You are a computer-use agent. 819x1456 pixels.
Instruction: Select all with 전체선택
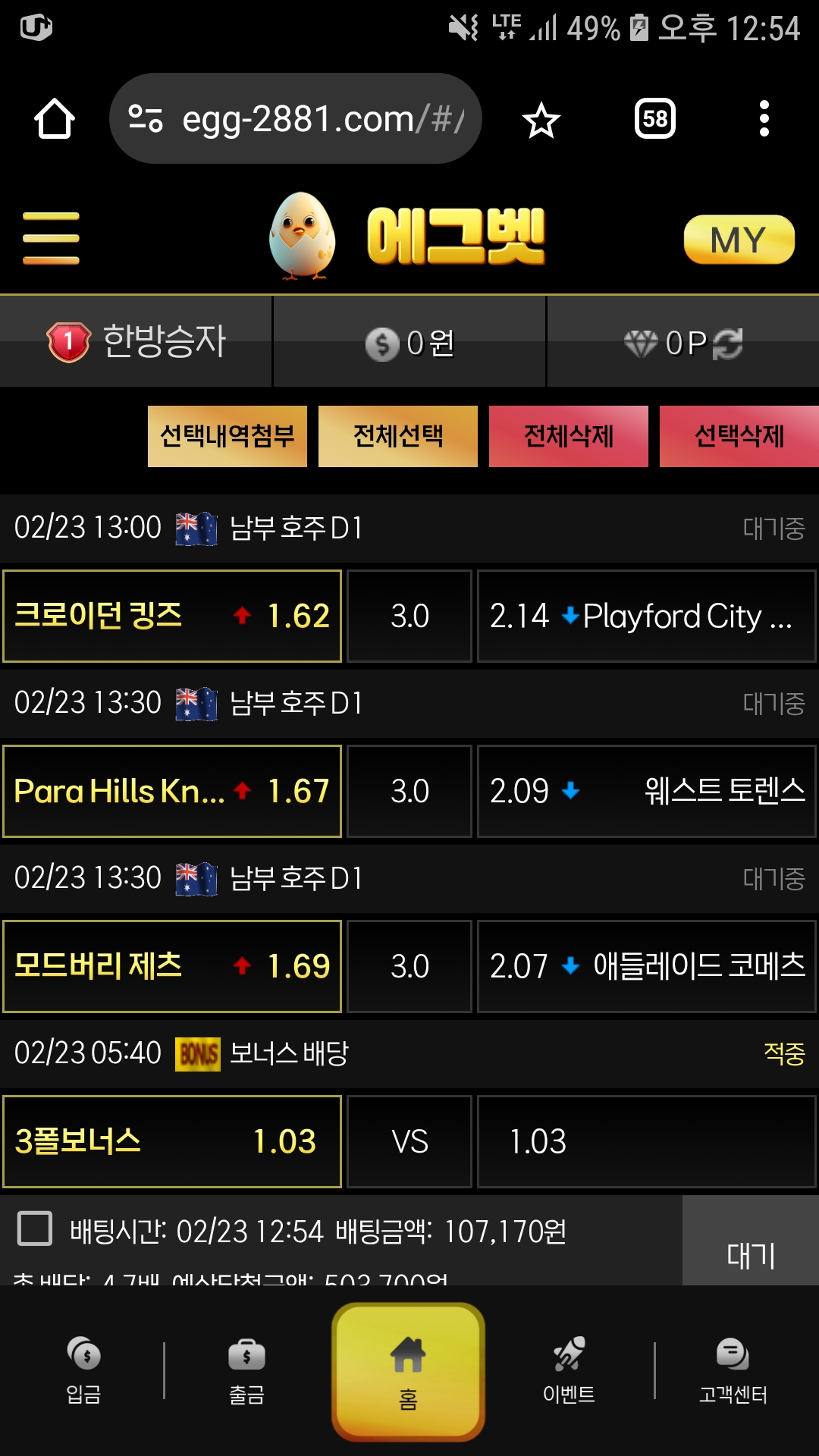coord(398,436)
